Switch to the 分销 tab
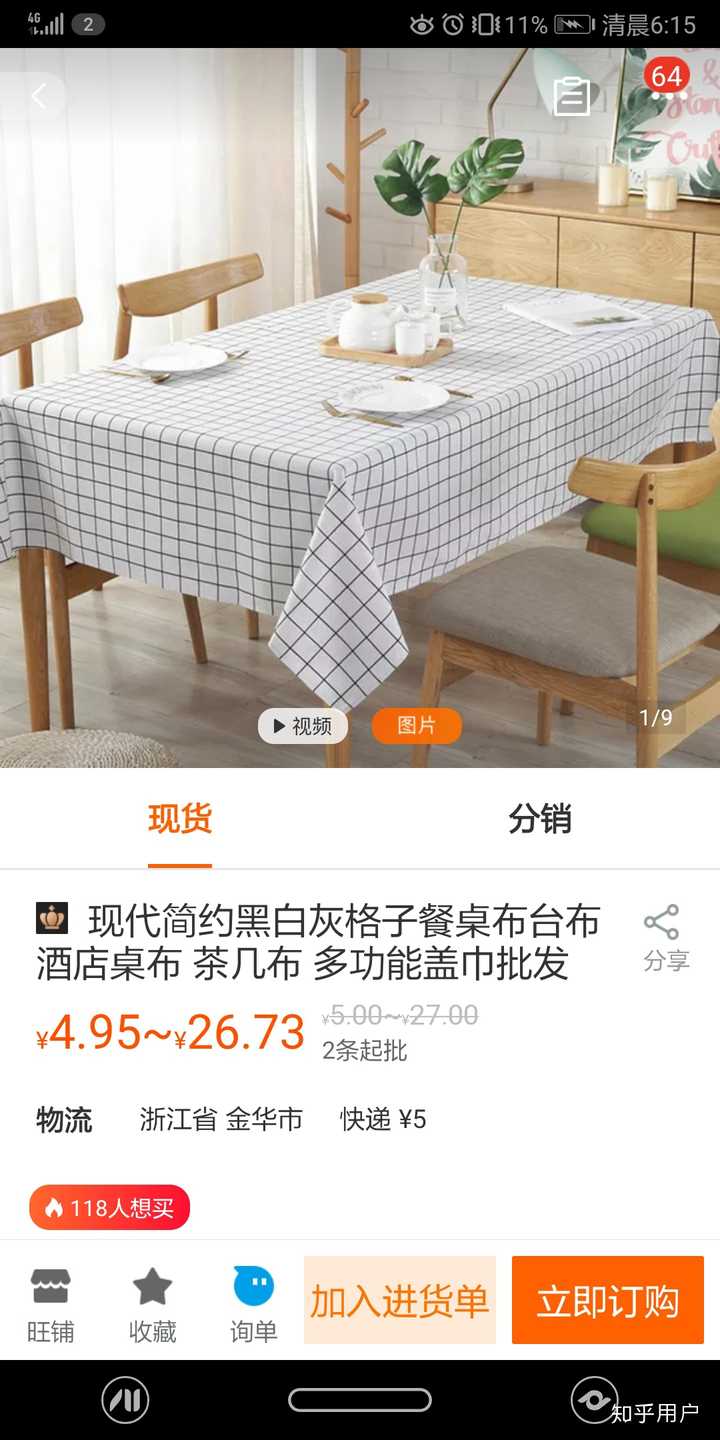This screenshot has width=720, height=1440. click(540, 819)
